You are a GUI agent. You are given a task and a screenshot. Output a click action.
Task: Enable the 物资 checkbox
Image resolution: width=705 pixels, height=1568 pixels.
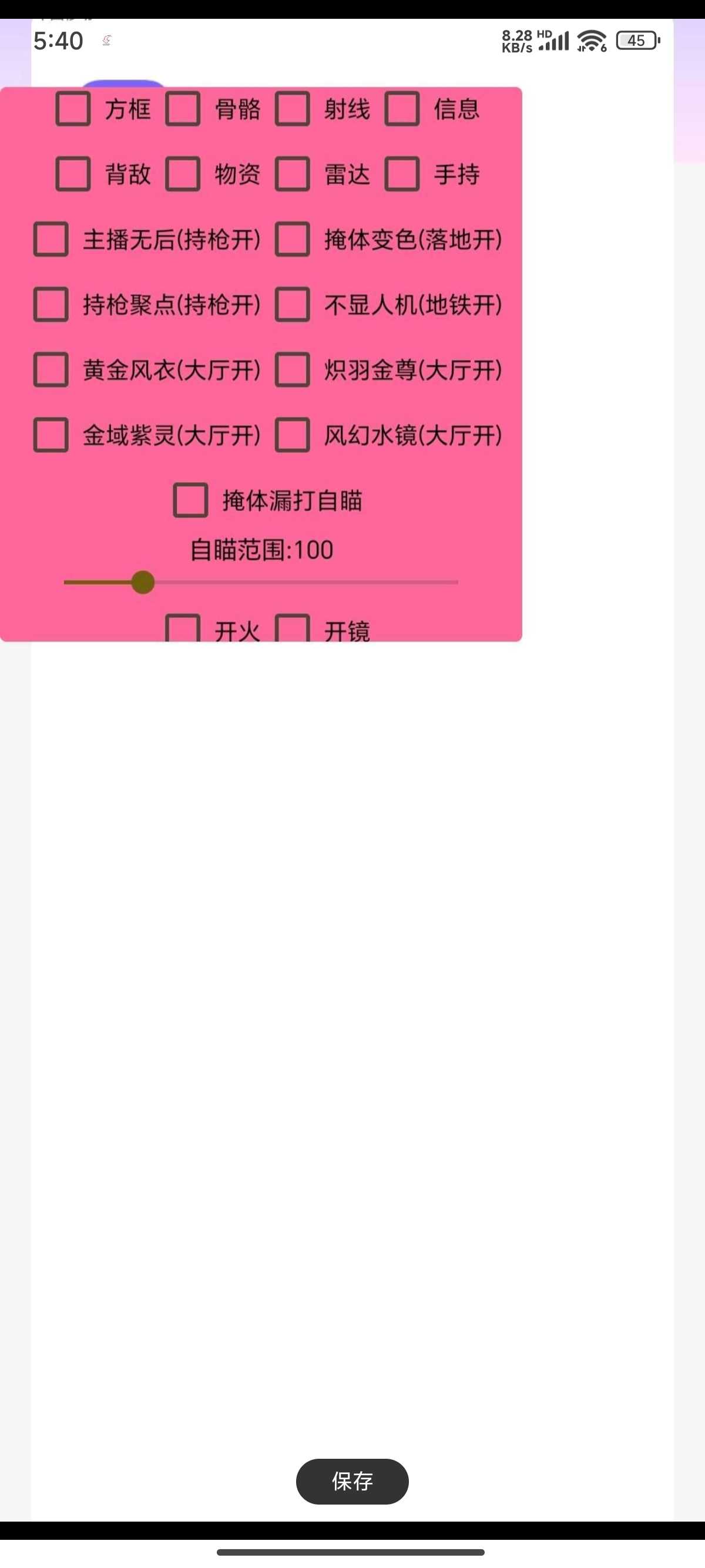[183, 174]
